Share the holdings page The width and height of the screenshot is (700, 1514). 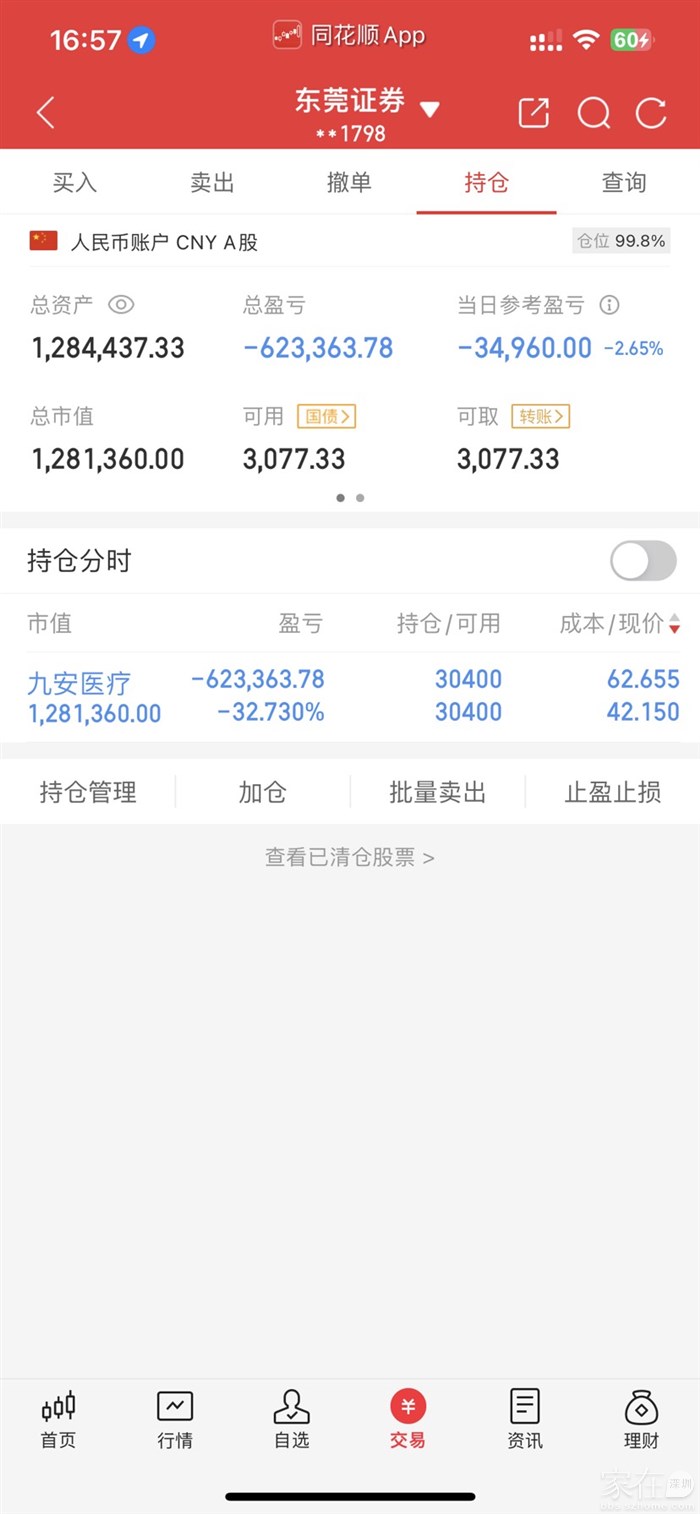click(x=534, y=113)
